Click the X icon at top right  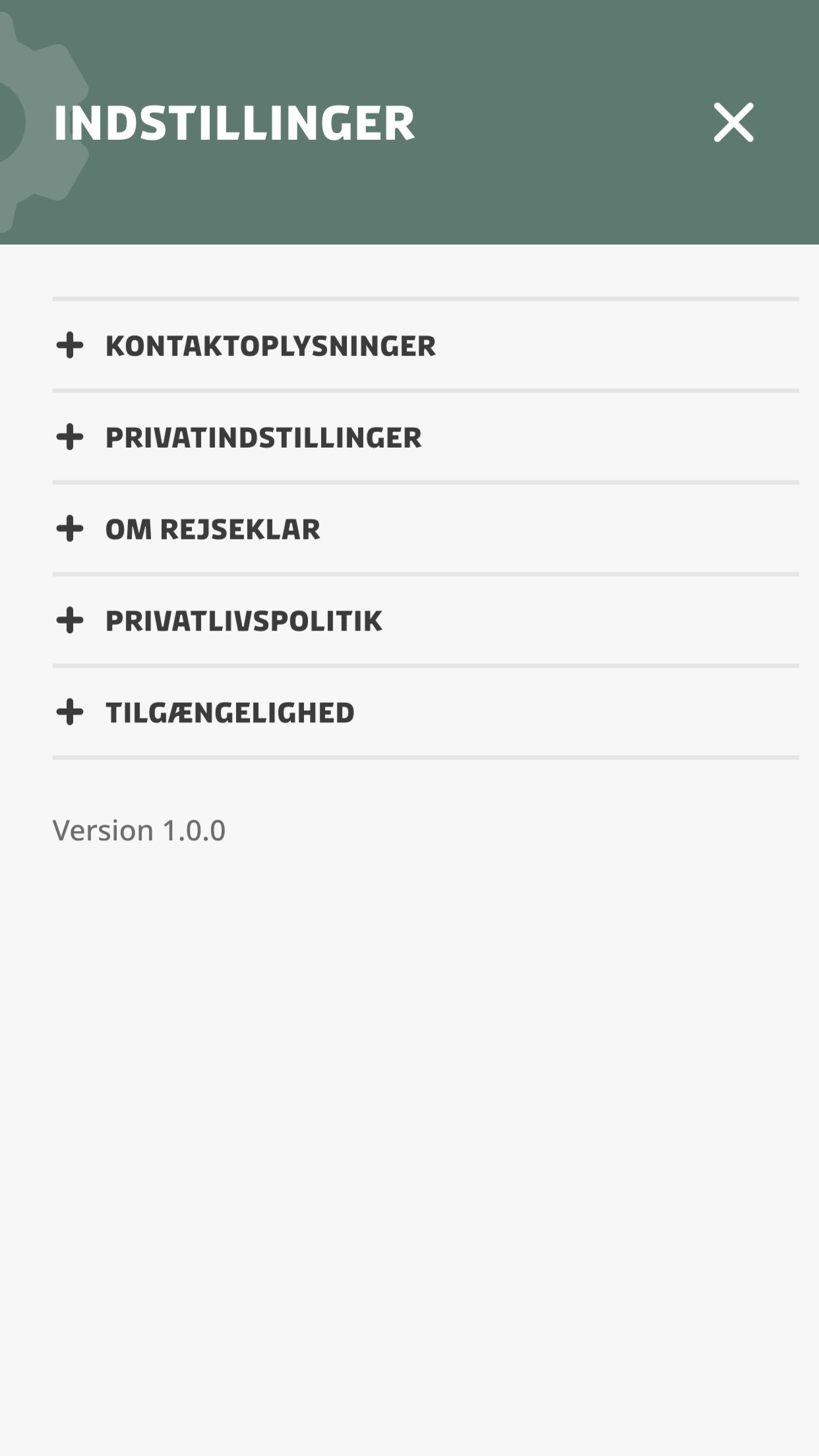(x=734, y=123)
